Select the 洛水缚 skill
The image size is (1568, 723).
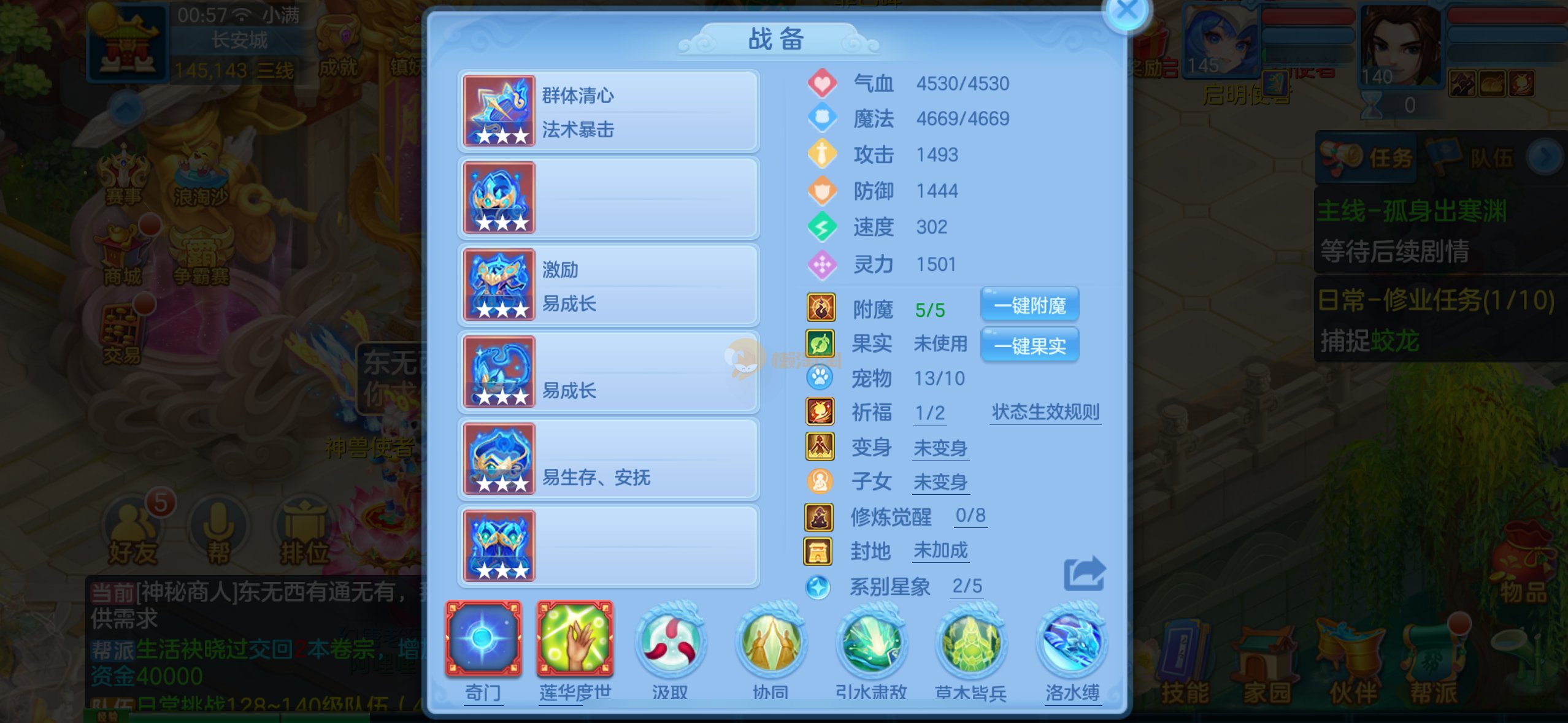1071,642
